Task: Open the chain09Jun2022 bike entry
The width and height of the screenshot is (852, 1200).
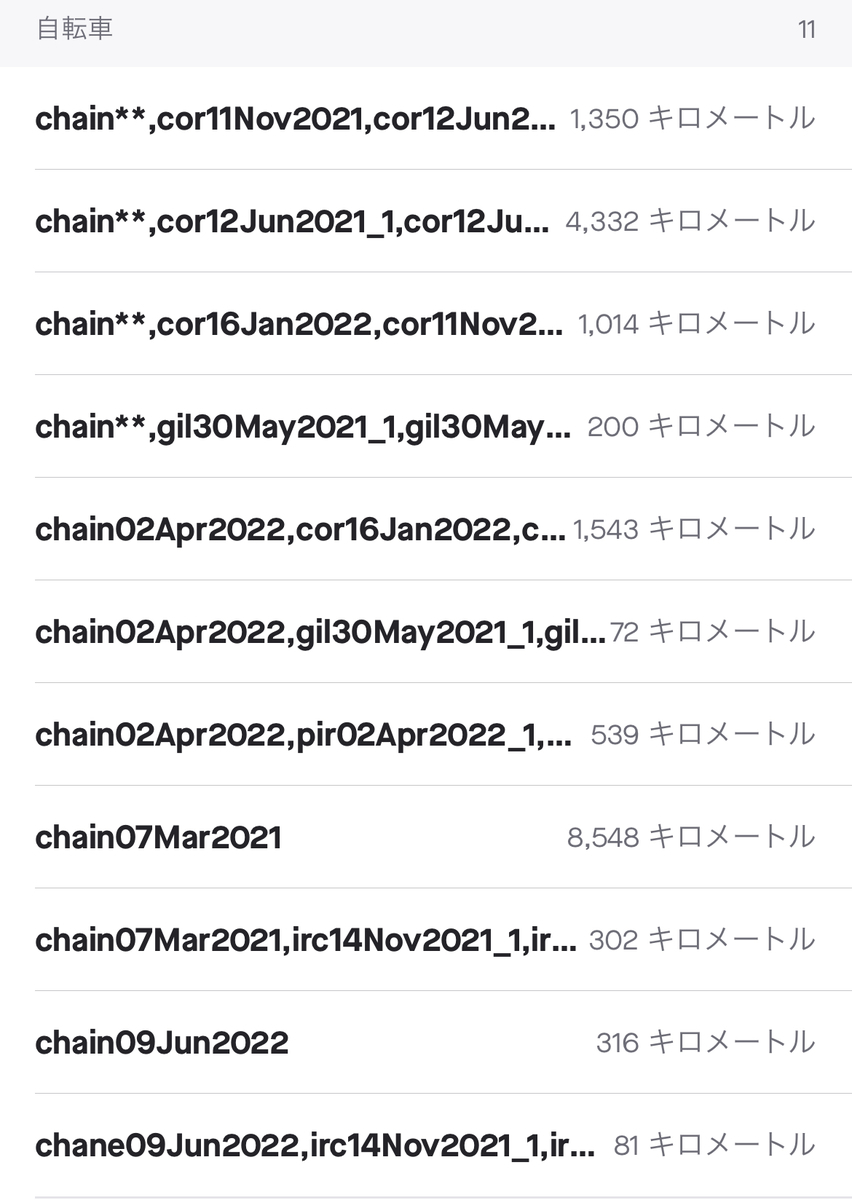Action: 425,1043
